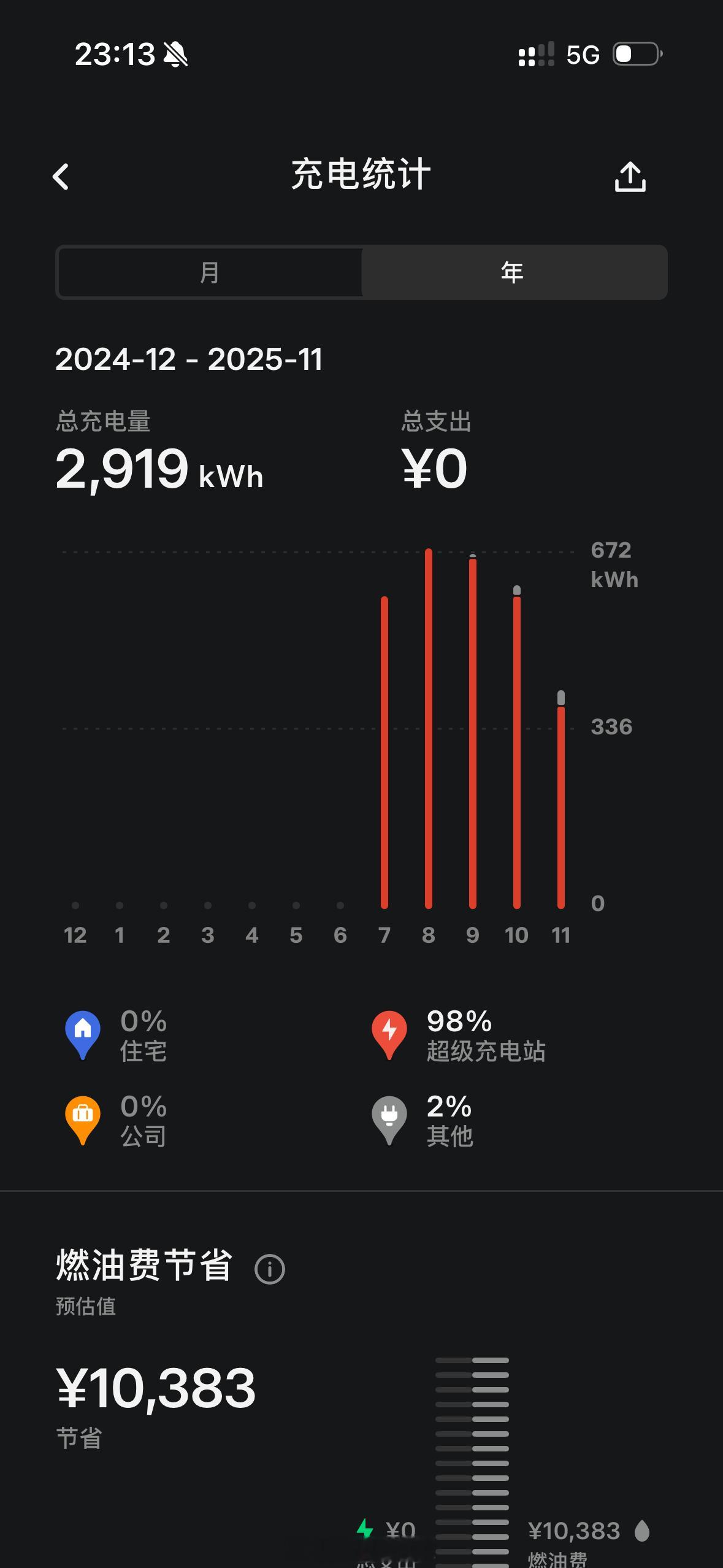The width and height of the screenshot is (723, 1568).
Task: Switch to the 月 (month) view
Action: 209,272
